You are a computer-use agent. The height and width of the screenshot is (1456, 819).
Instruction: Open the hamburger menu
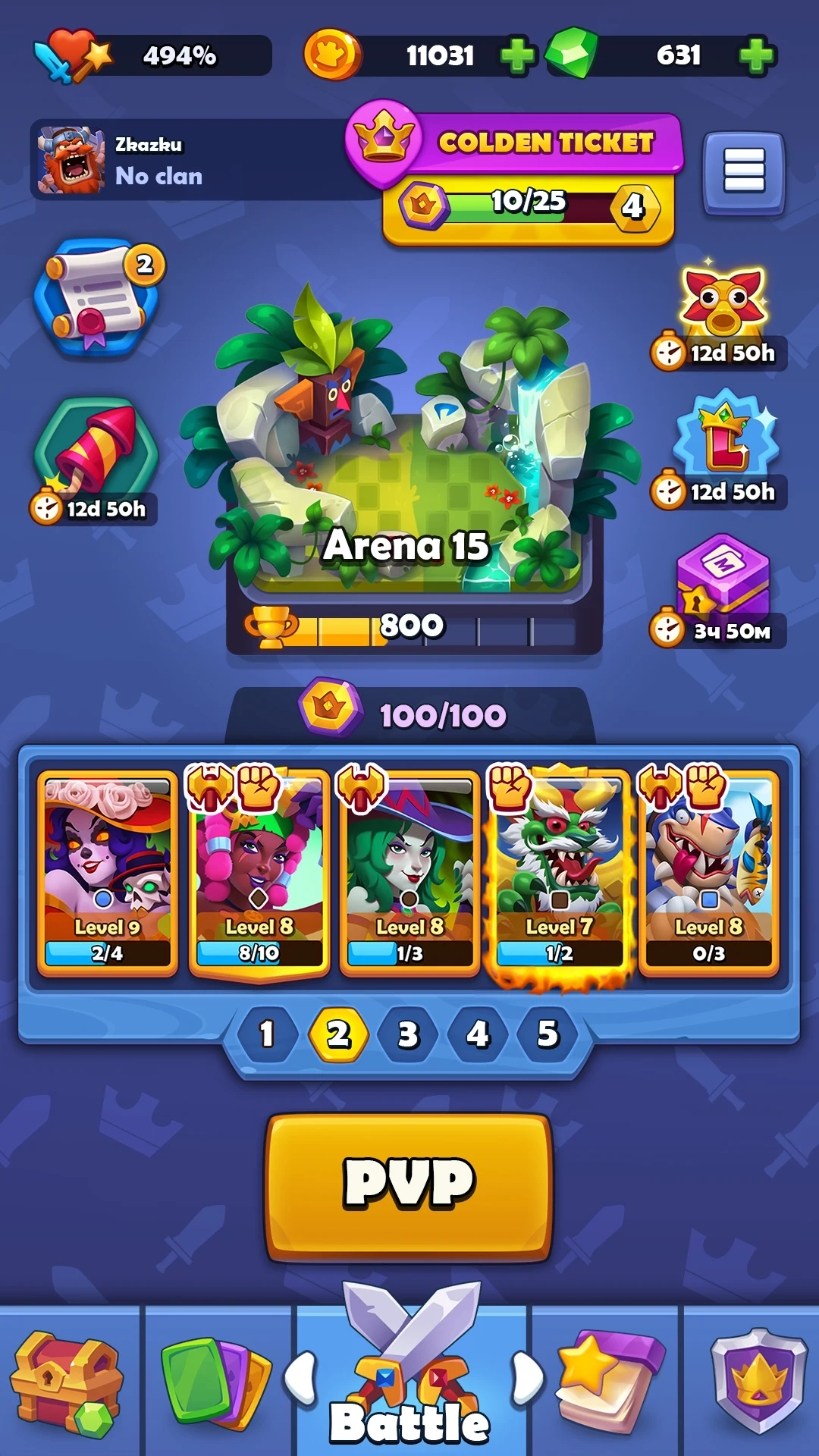(744, 173)
